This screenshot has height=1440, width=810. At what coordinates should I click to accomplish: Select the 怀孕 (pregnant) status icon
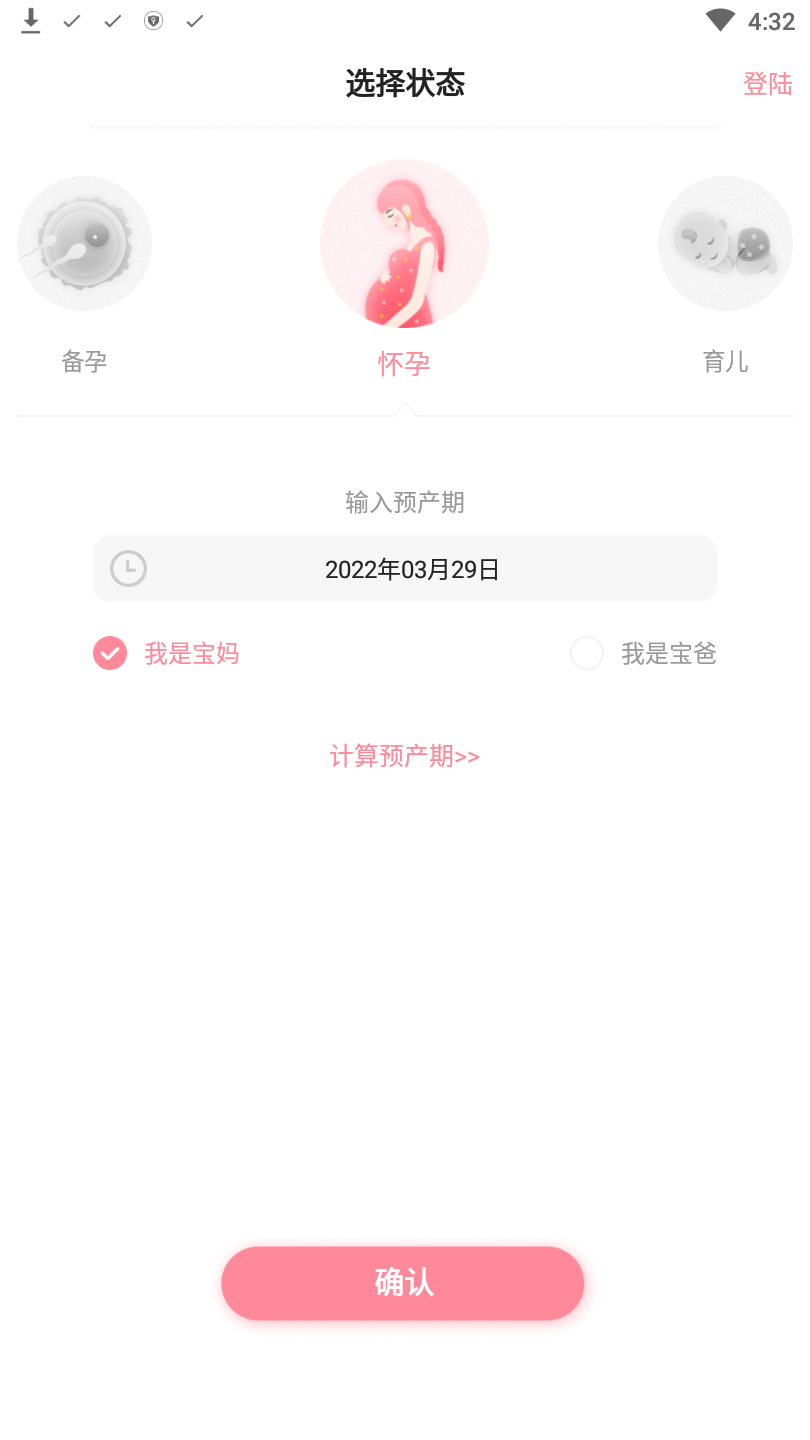pos(404,243)
